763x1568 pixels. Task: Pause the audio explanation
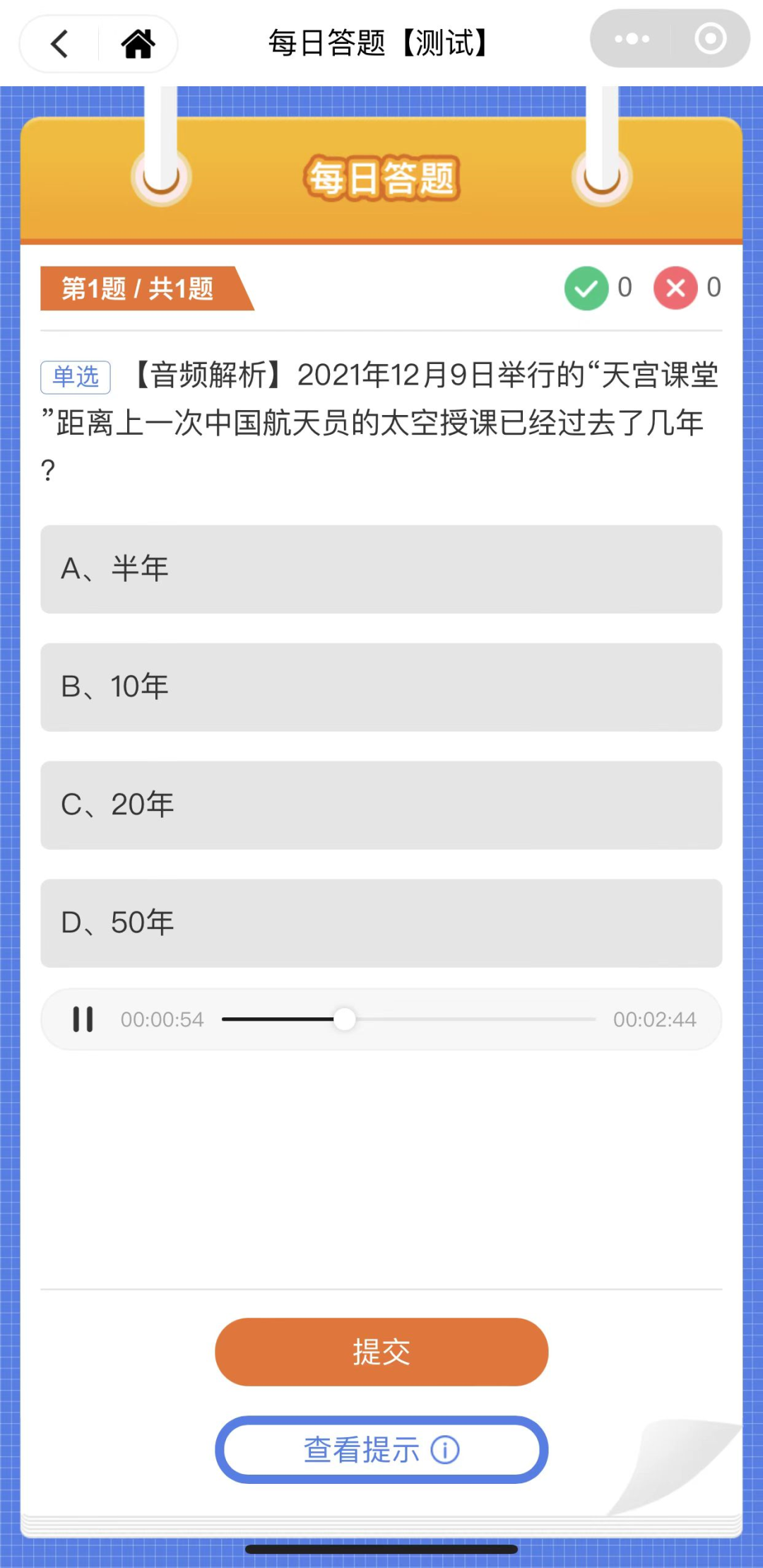[83, 1019]
